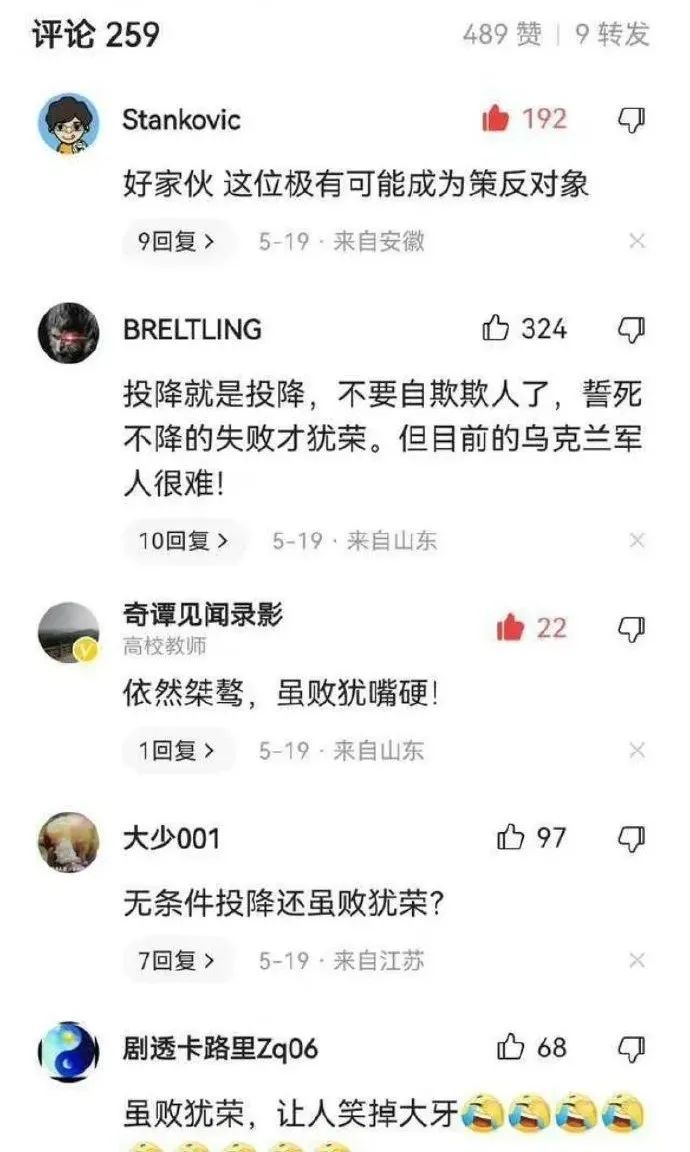Dislike Stankovic's comment

pyautogui.click(x=631, y=120)
